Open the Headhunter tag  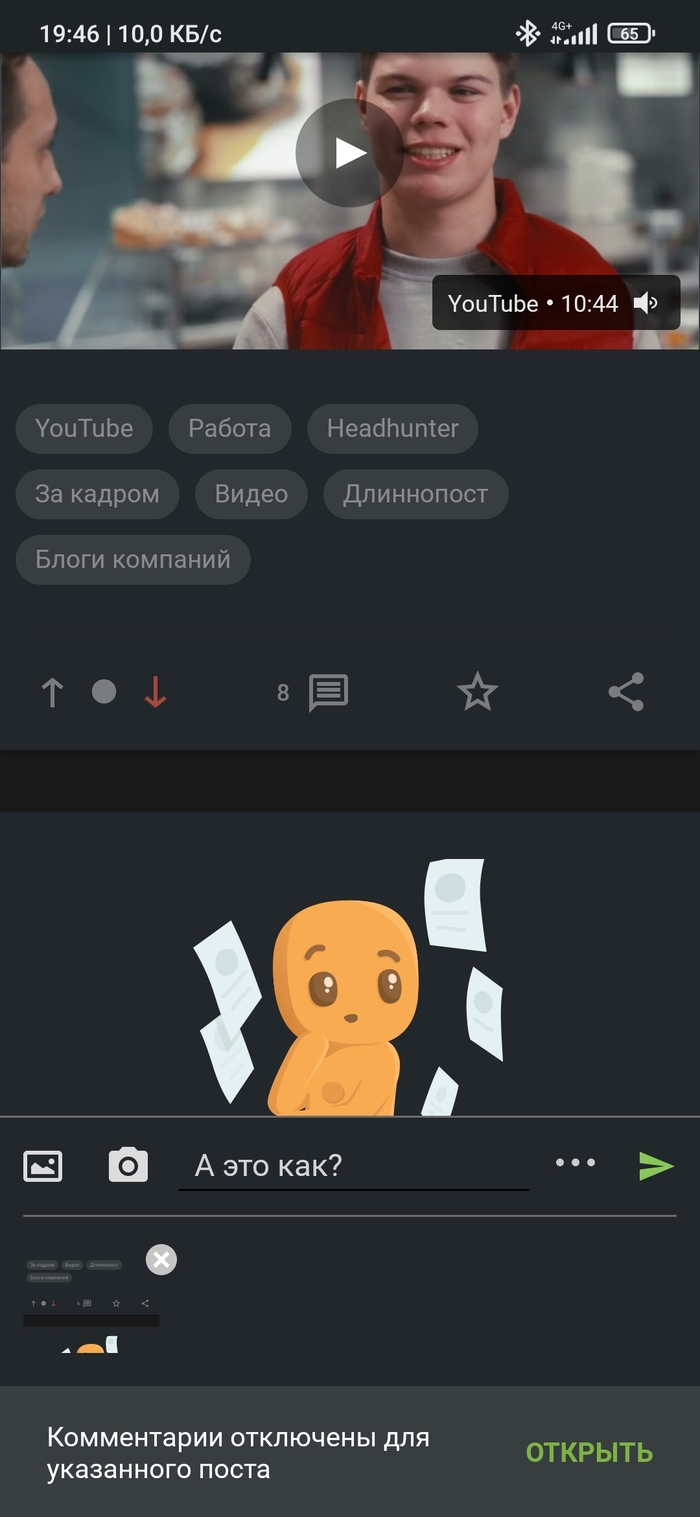point(392,428)
